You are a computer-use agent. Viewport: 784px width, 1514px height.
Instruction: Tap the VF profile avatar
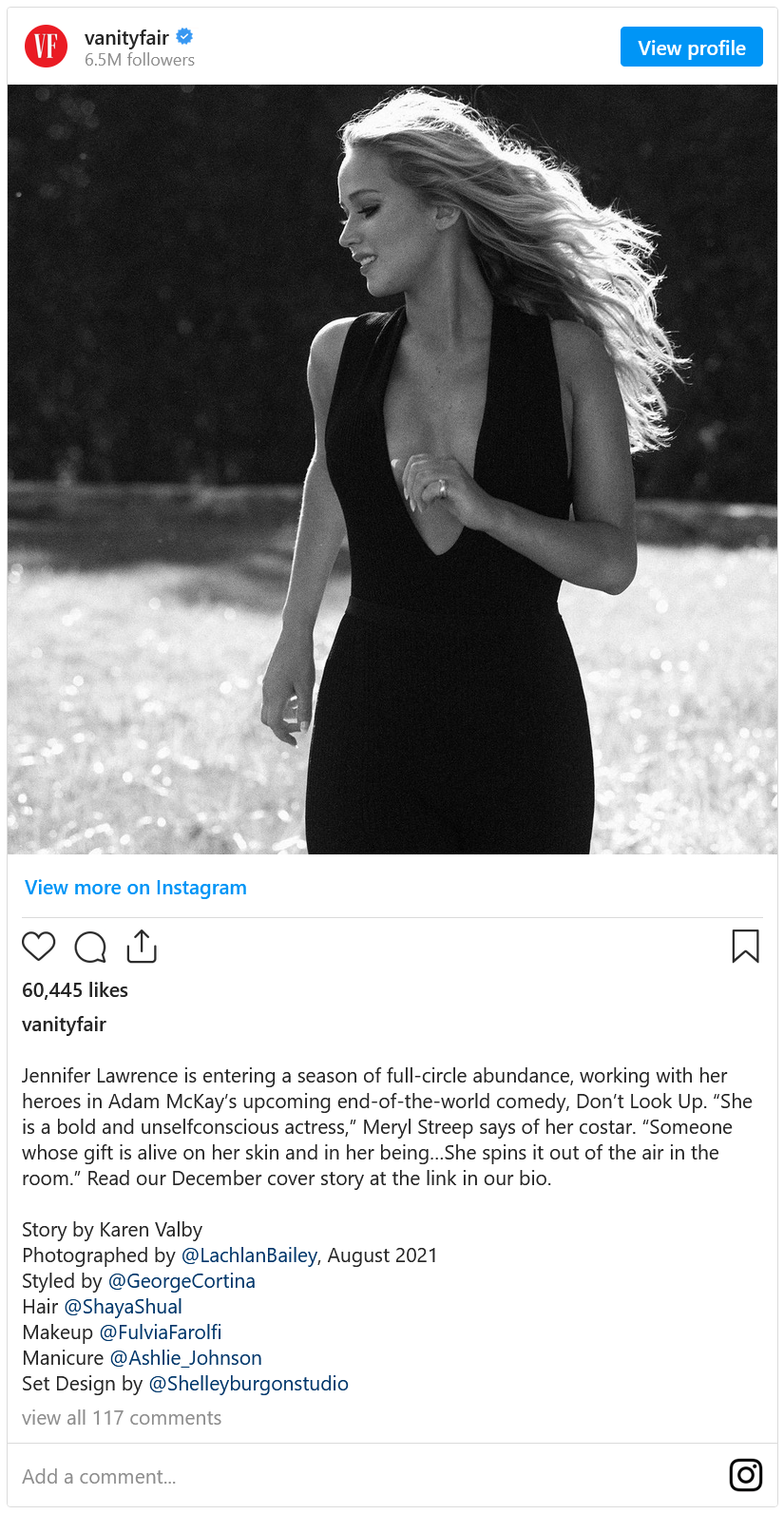pyautogui.click(x=46, y=47)
